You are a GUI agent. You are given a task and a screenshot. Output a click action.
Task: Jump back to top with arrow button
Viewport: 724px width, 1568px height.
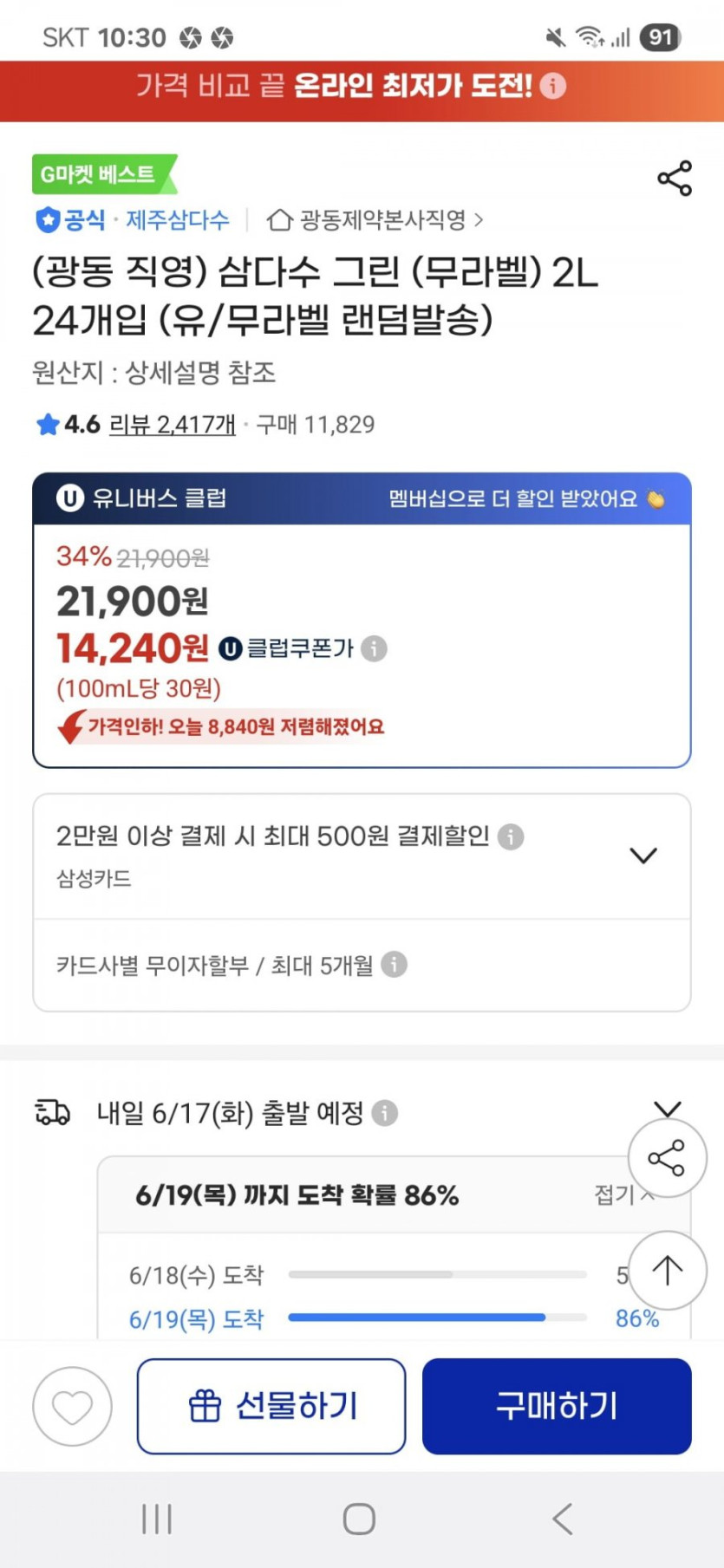(x=667, y=1271)
